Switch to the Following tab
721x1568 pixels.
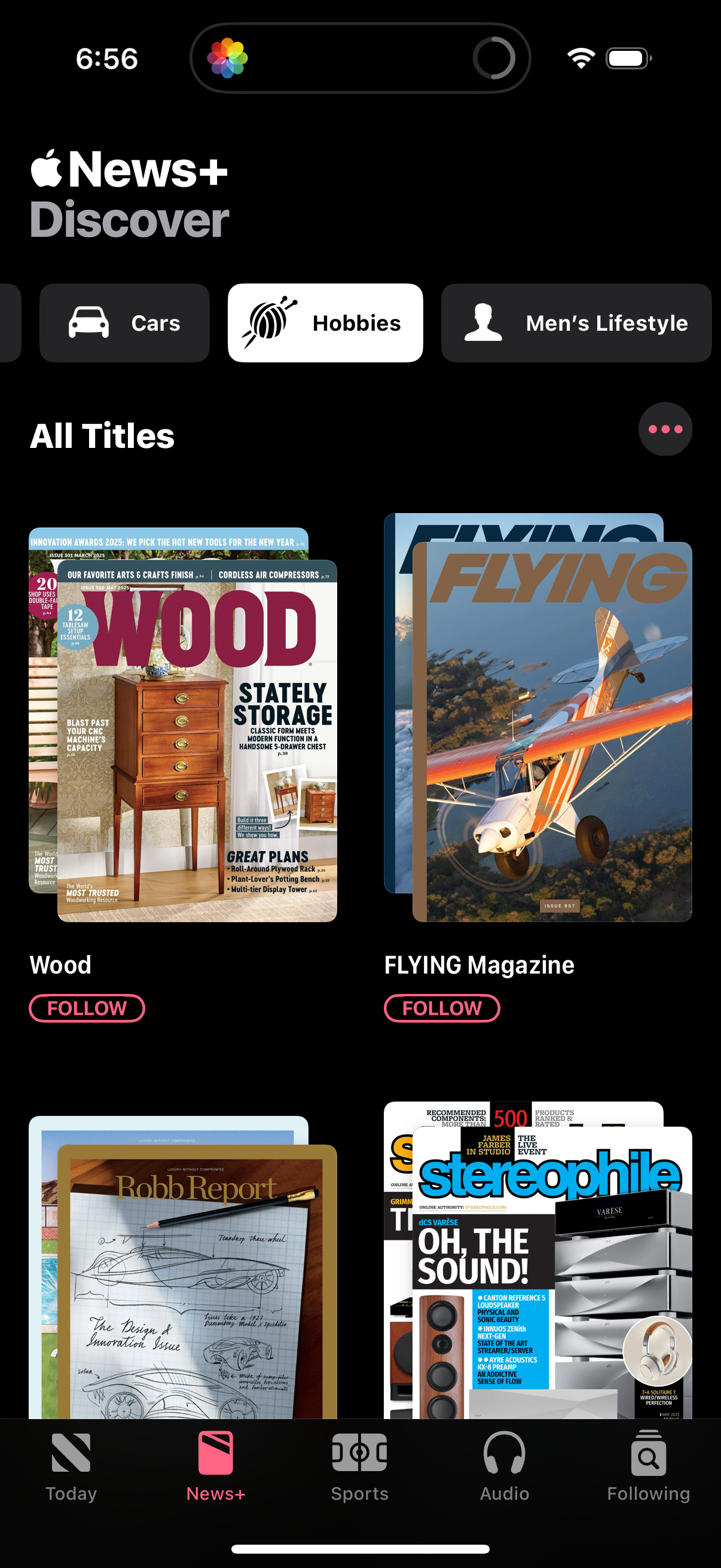648,1473
